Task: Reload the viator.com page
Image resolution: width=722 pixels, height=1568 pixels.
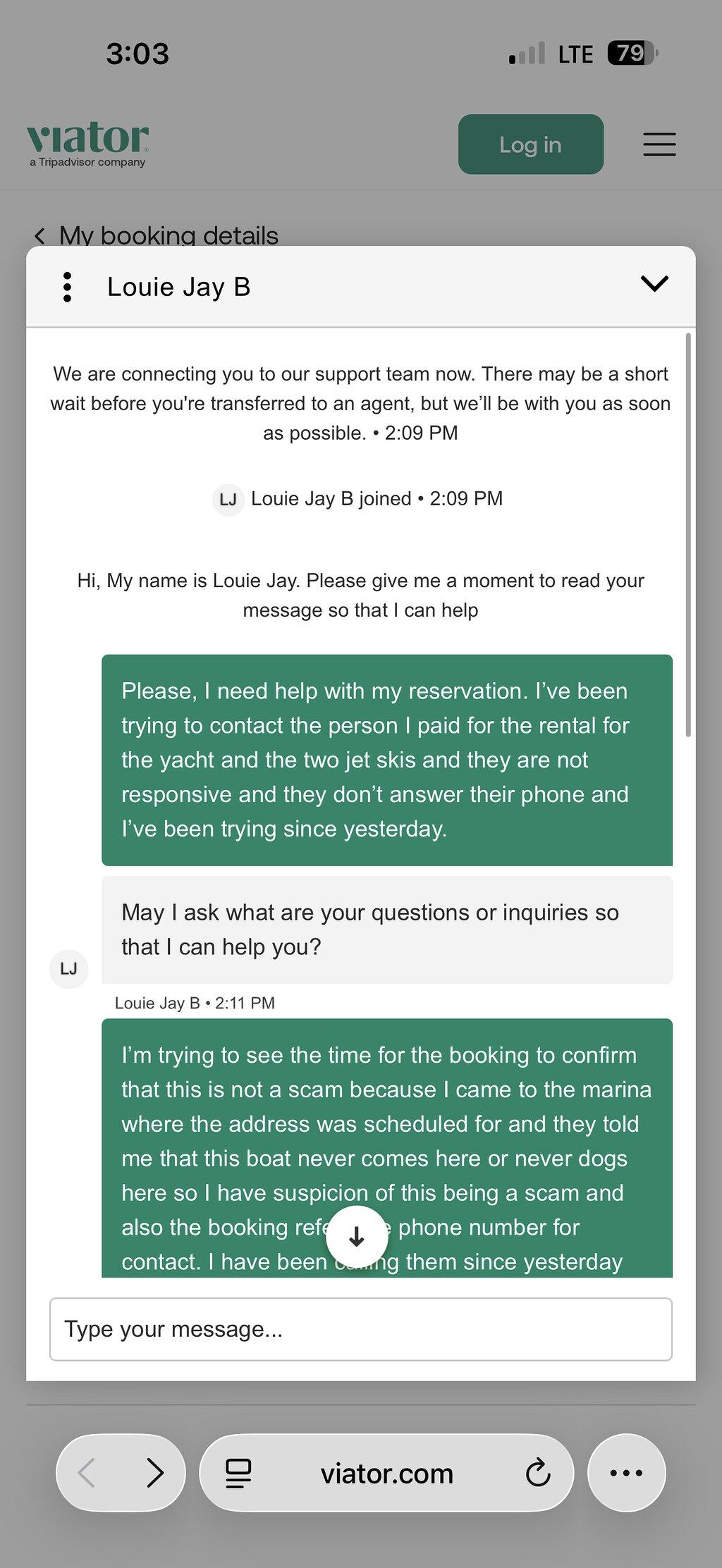Action: 538,1473
